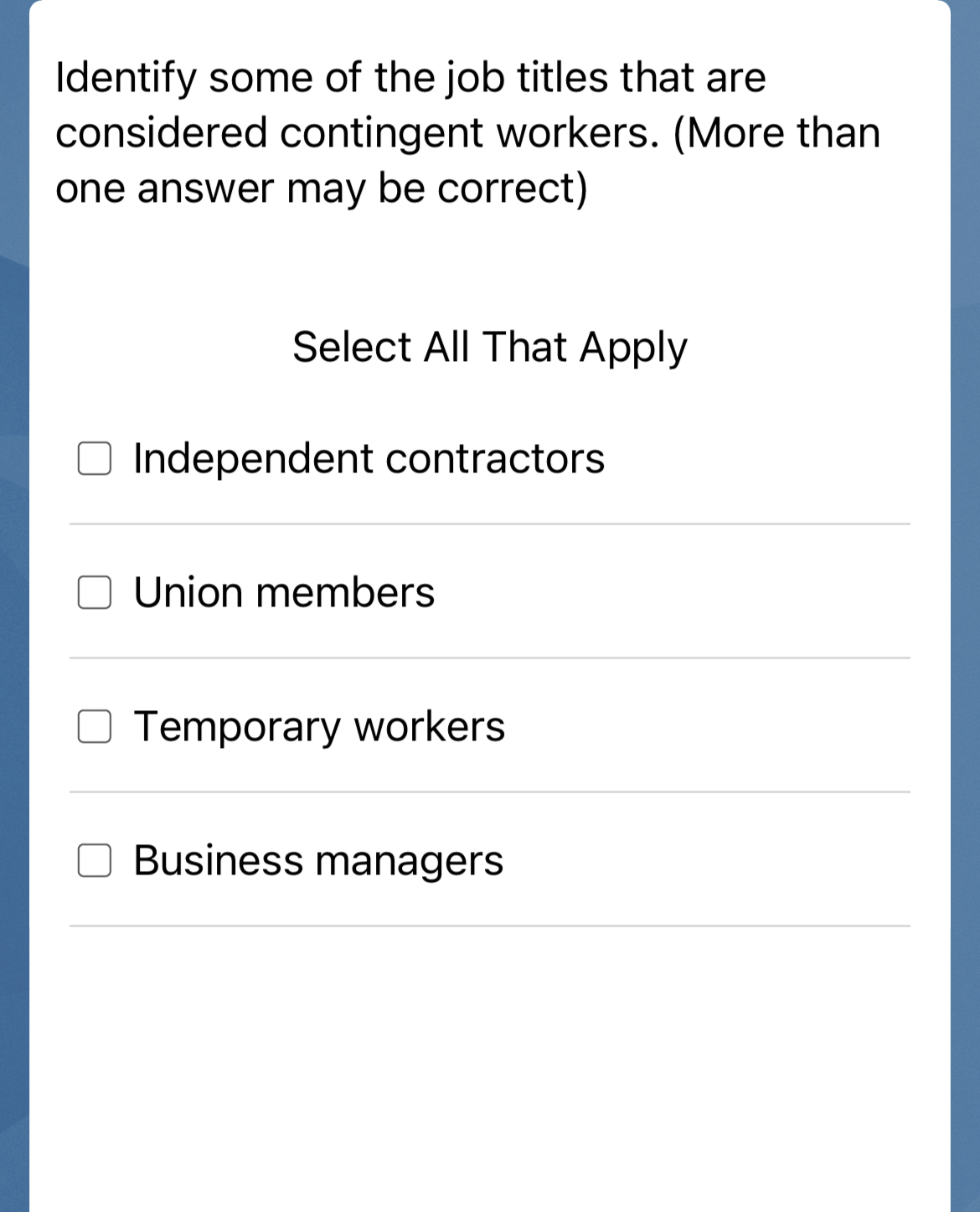The image size is (980, 1212).
Task: Check the Independent contractors option
Action: [95, 458]
